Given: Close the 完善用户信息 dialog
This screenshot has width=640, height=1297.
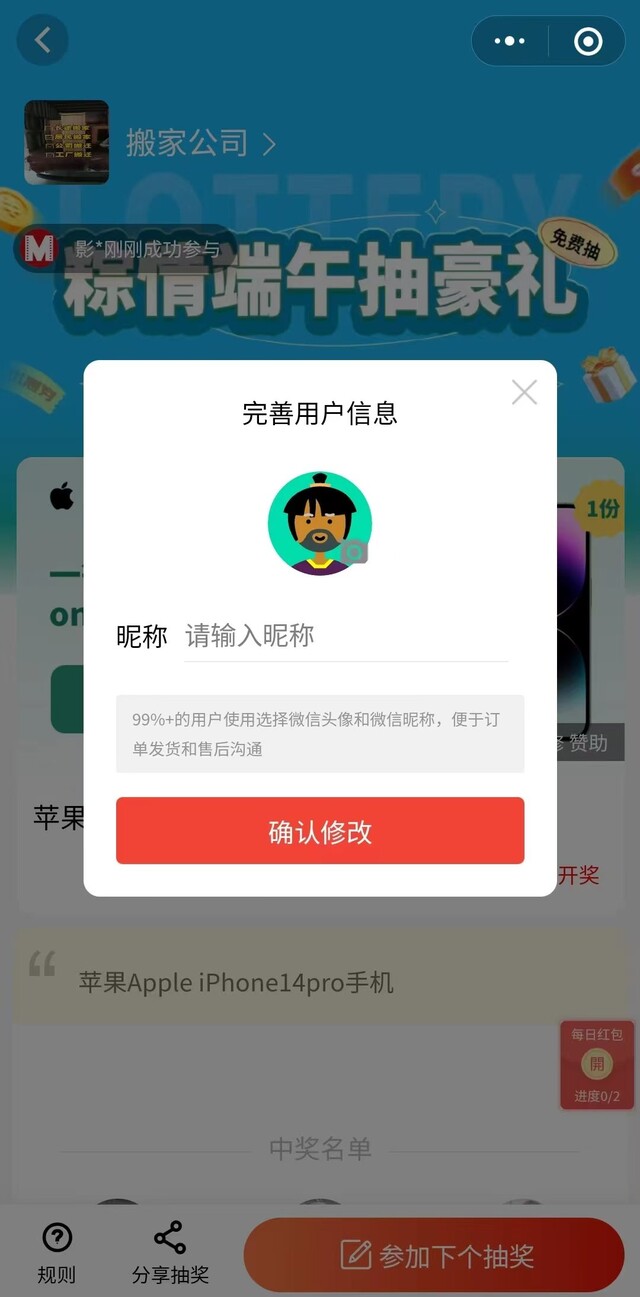Looking at the screenshot, I should (524, 393).
